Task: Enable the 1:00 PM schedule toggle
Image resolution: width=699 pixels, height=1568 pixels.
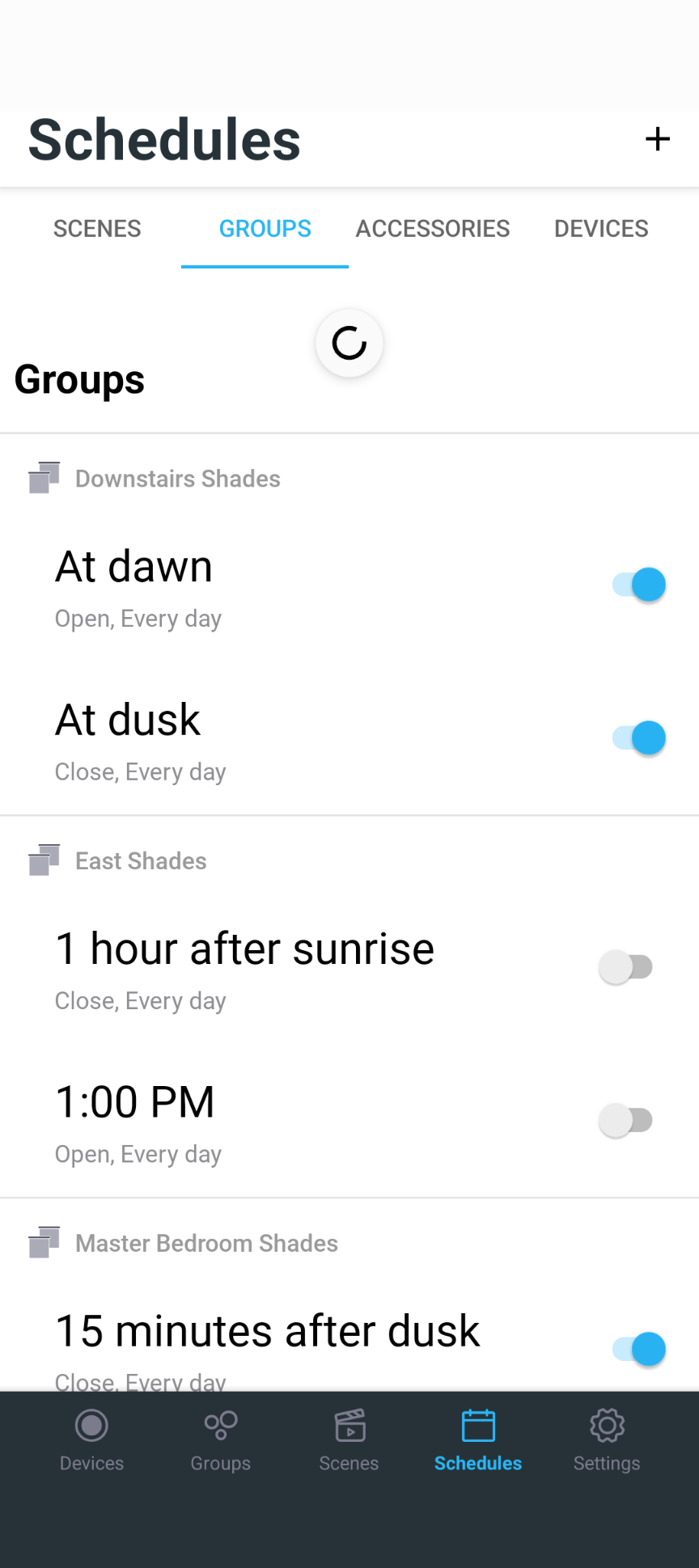Action: pyautogui.click(x=625, y=1121)
